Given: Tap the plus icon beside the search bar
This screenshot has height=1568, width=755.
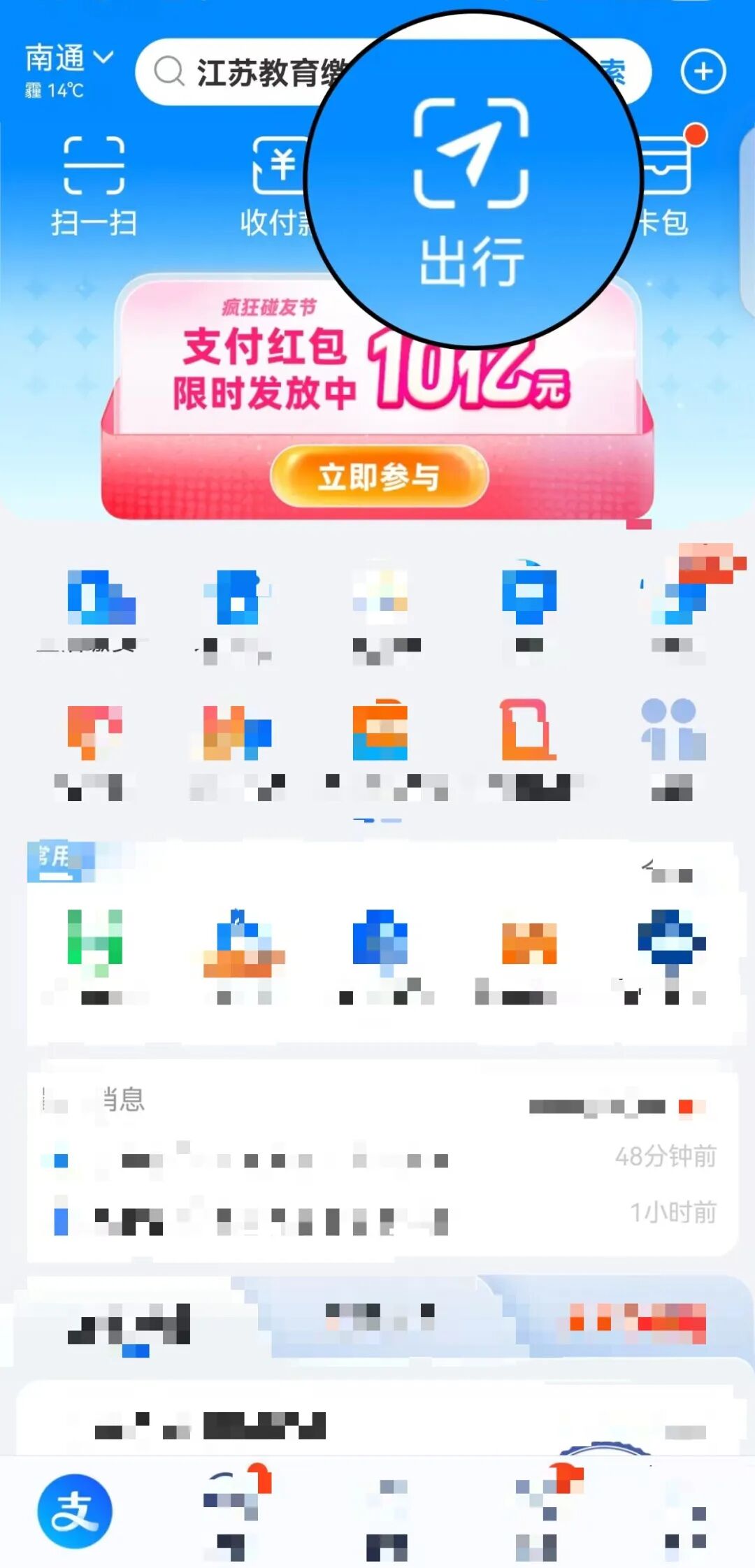Looking at the screenshot, I should [705, 70].
